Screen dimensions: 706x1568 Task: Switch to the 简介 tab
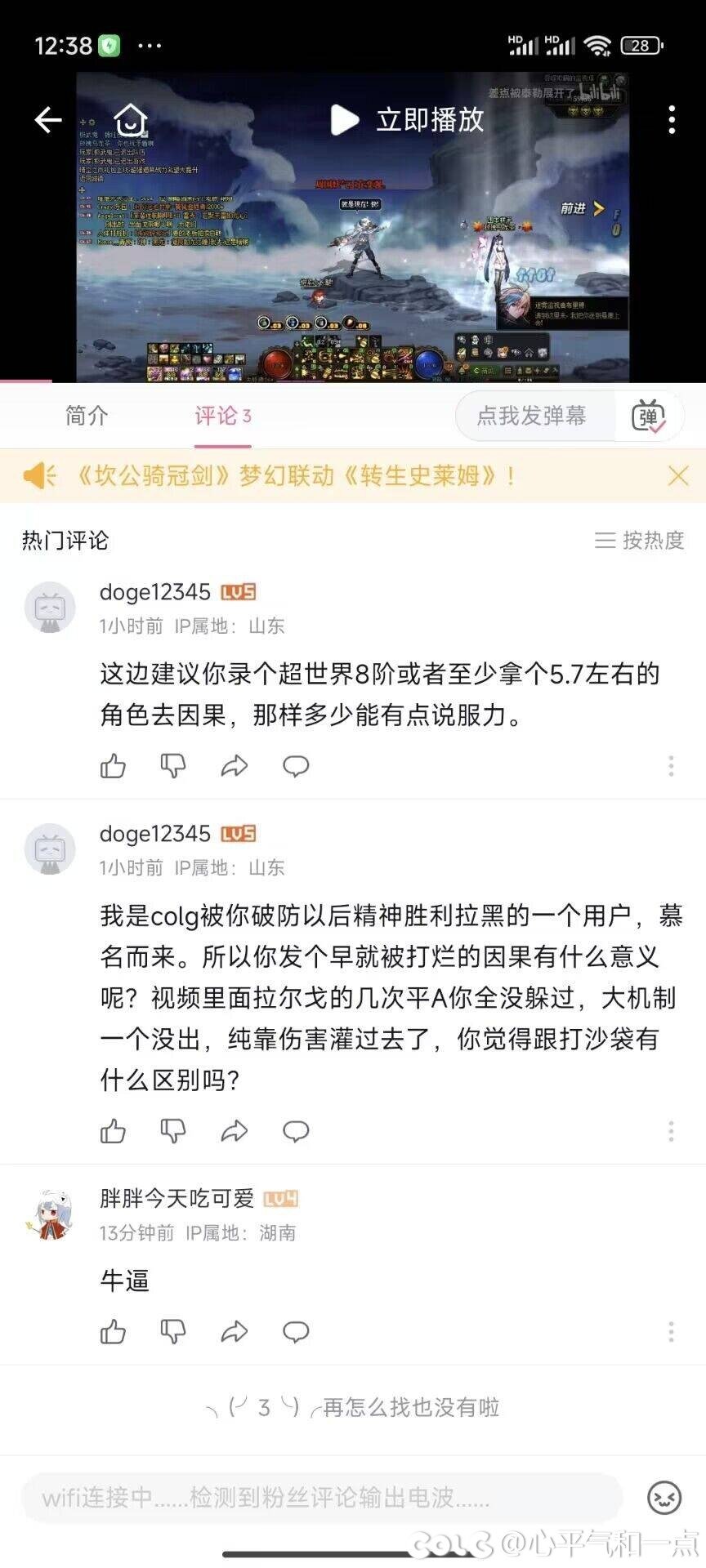point(84,416)
